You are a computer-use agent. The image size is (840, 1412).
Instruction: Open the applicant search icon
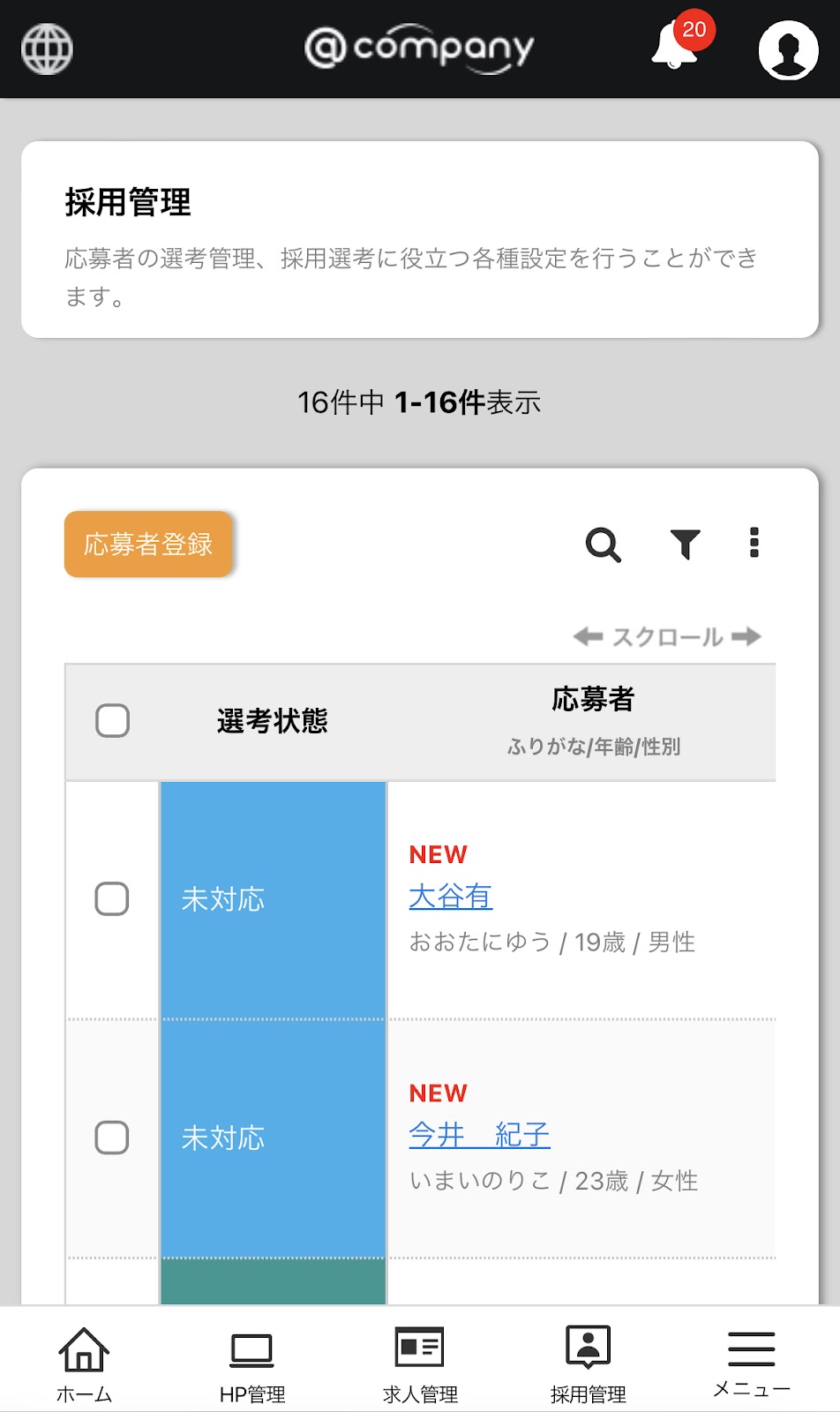pos(604,545)
